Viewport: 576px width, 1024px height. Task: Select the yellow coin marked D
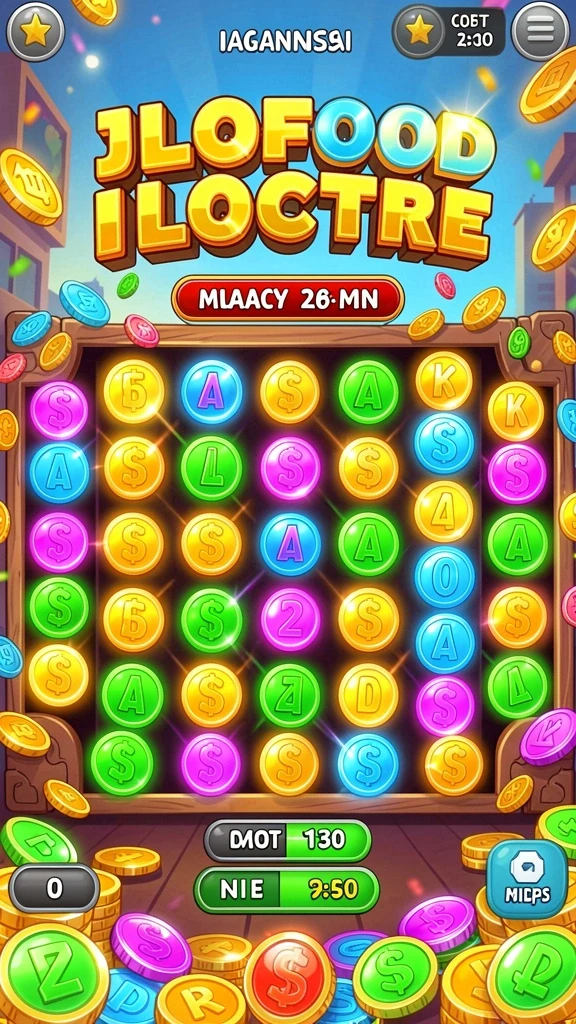pos(368,695)
